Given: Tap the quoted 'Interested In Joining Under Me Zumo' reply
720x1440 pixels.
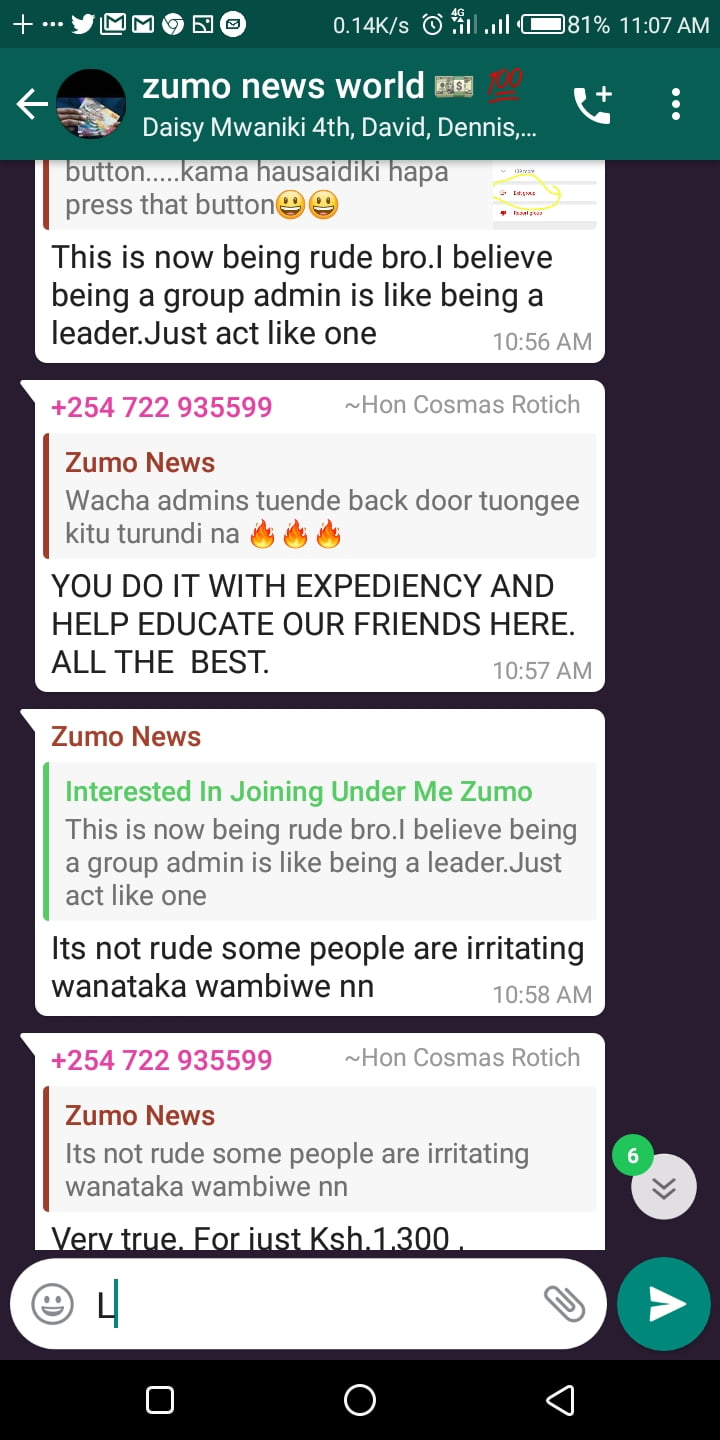Looking at the screenshot, I should point(320,842).
